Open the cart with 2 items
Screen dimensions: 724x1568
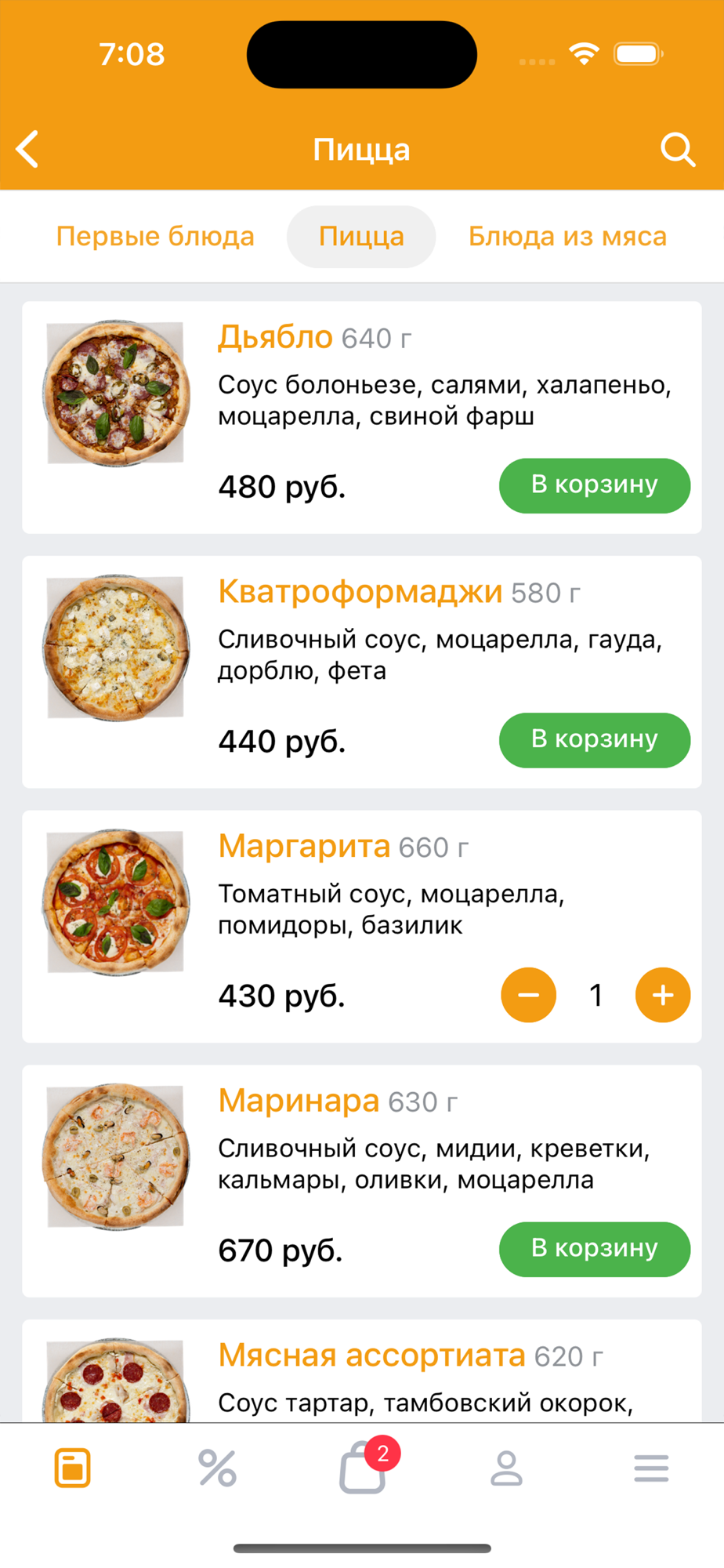coord(363,1468)
